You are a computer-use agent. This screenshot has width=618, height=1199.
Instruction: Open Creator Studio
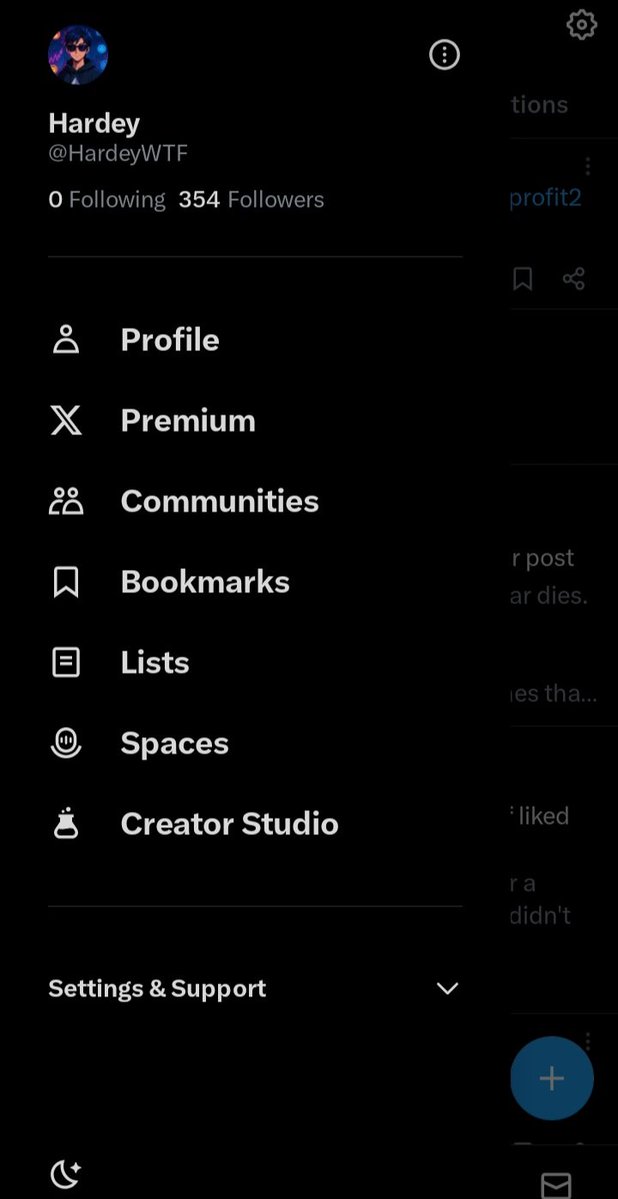click(x=229, y=824)
